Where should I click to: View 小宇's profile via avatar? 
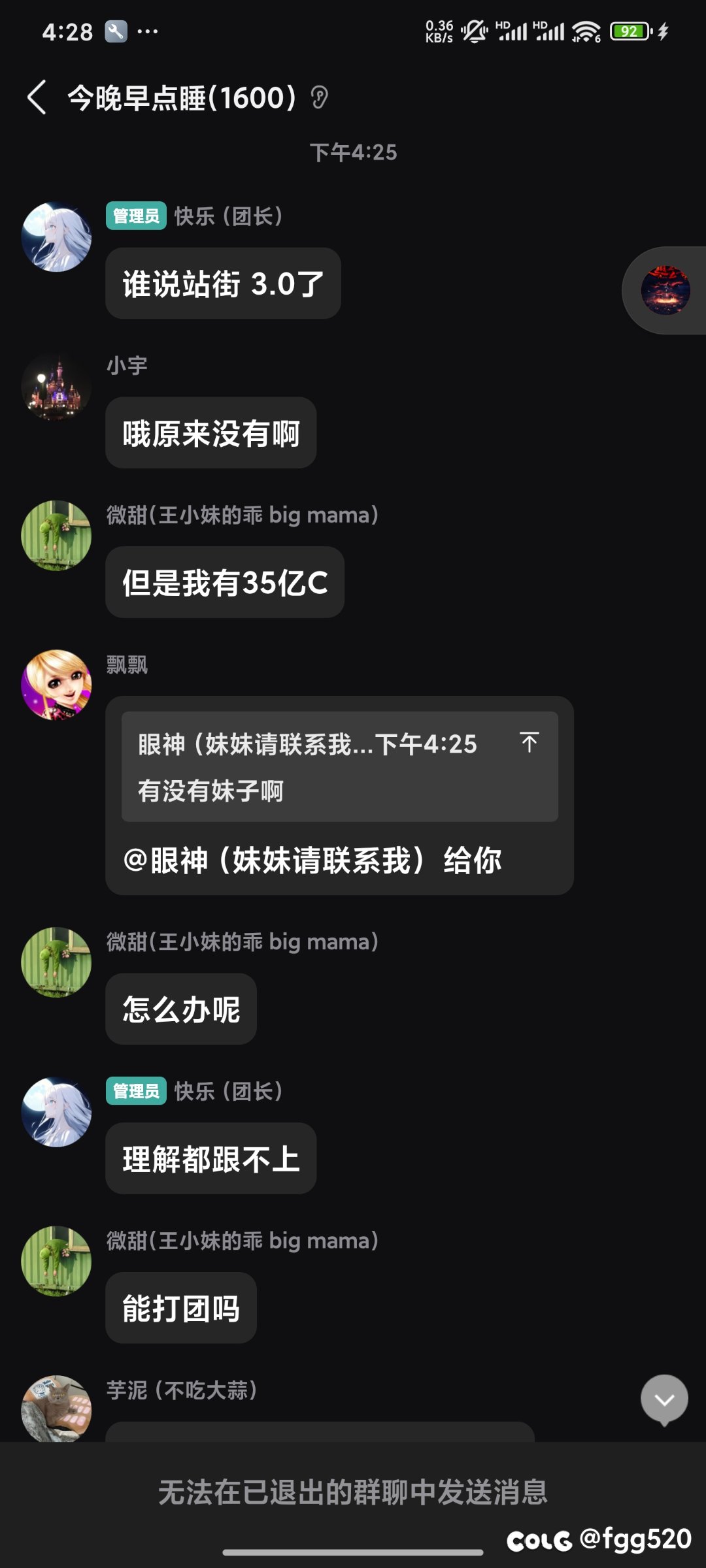56,387
